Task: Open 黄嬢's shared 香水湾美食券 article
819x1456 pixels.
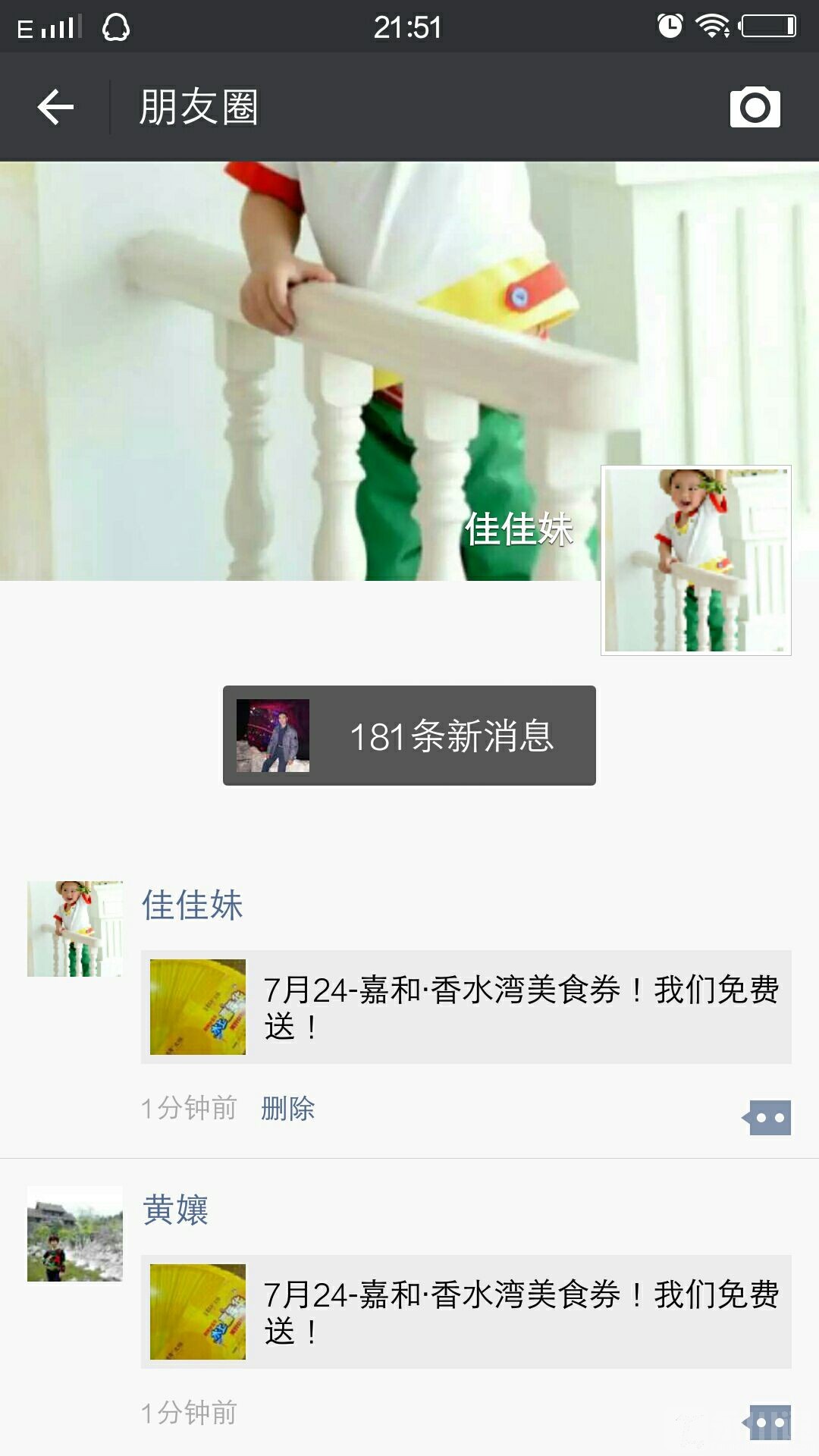Action: pyautogui.click(x=466, y=1312)
